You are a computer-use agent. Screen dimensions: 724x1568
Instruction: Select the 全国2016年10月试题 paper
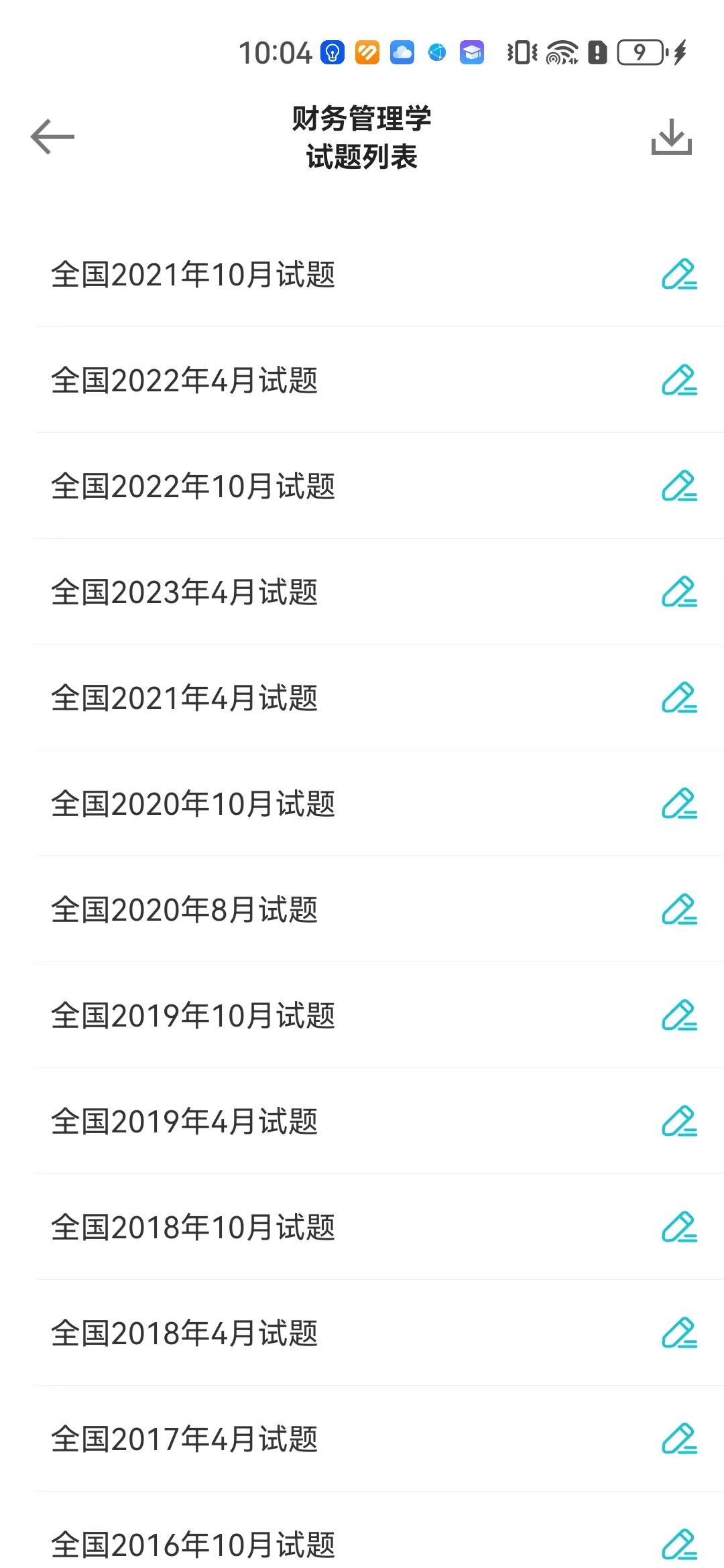pyautogui.click(x=193, y=1544)
